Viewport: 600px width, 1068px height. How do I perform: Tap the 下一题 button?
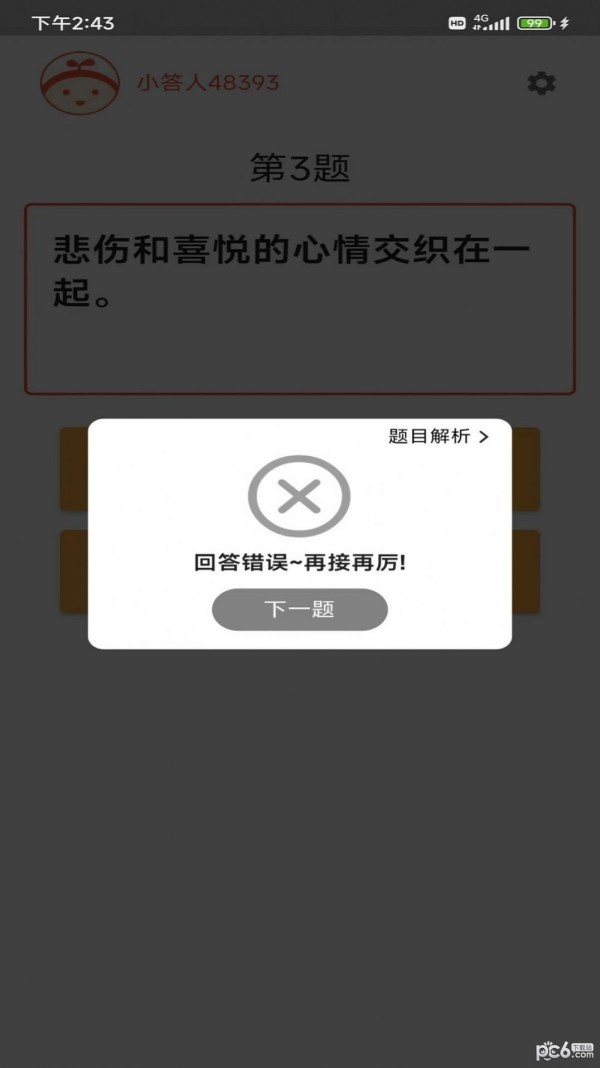299,609
